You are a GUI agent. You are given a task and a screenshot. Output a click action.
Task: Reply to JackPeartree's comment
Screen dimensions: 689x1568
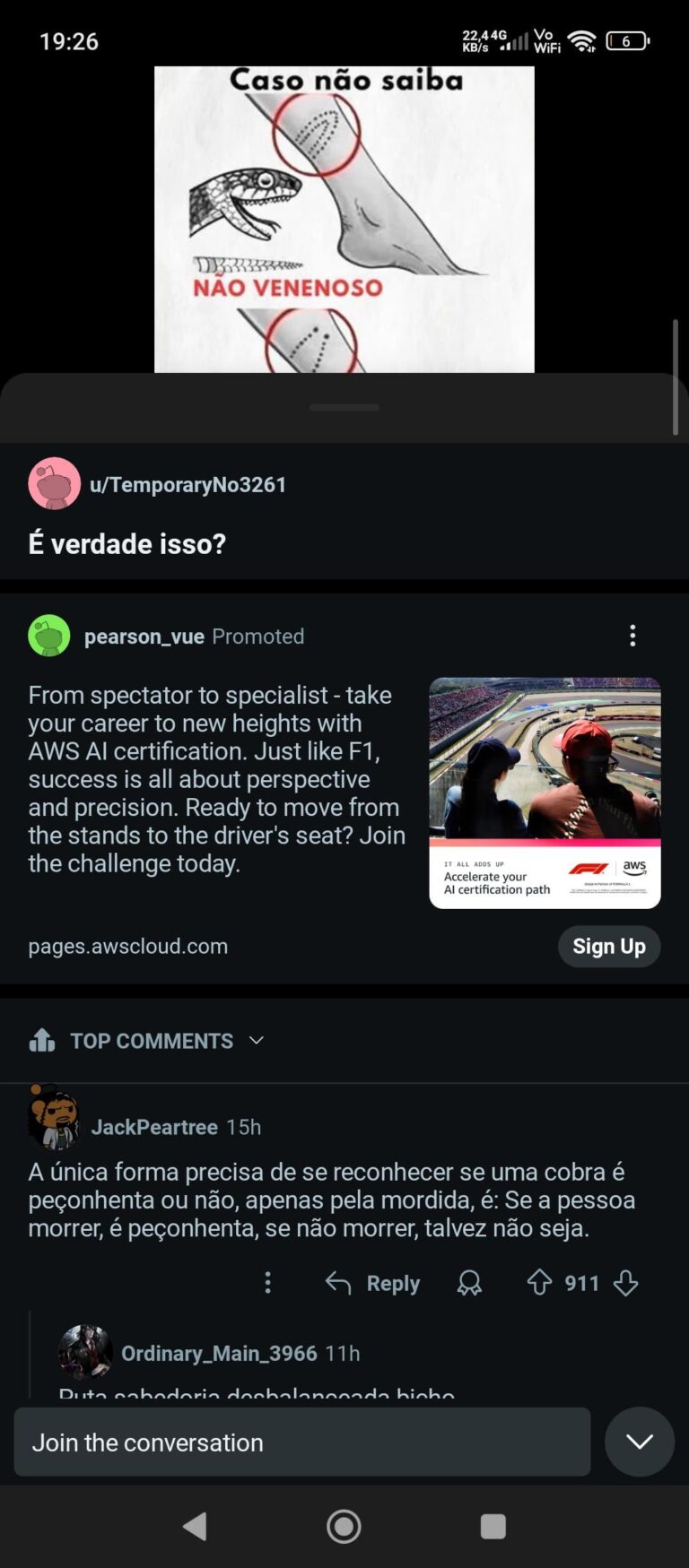pyautogui.click(x=373, y=1283)
